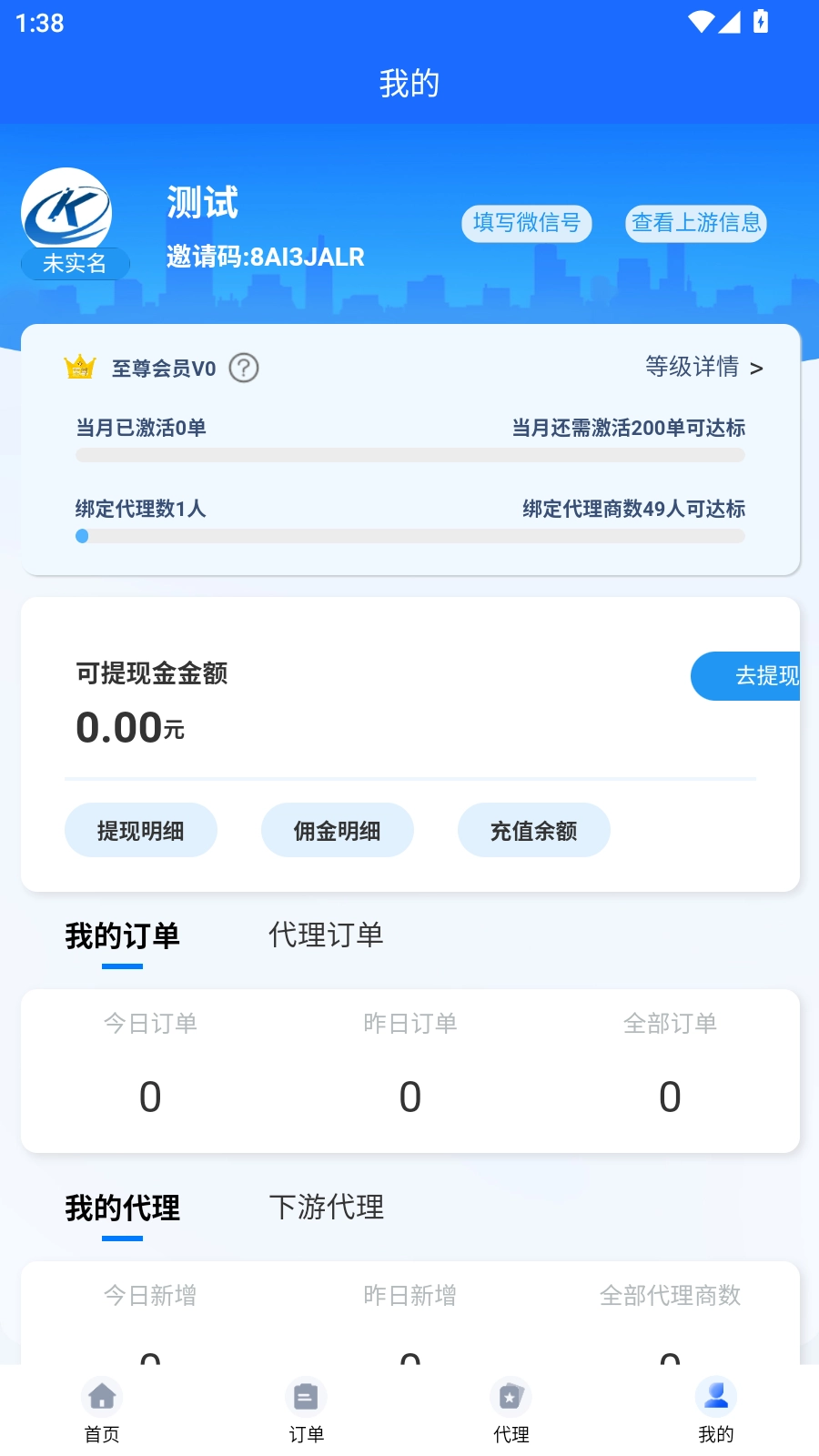Switch to the 下游代理 tab
Image resolution: width=819 pixels, height=1456 pixels.
(326, 1208)
